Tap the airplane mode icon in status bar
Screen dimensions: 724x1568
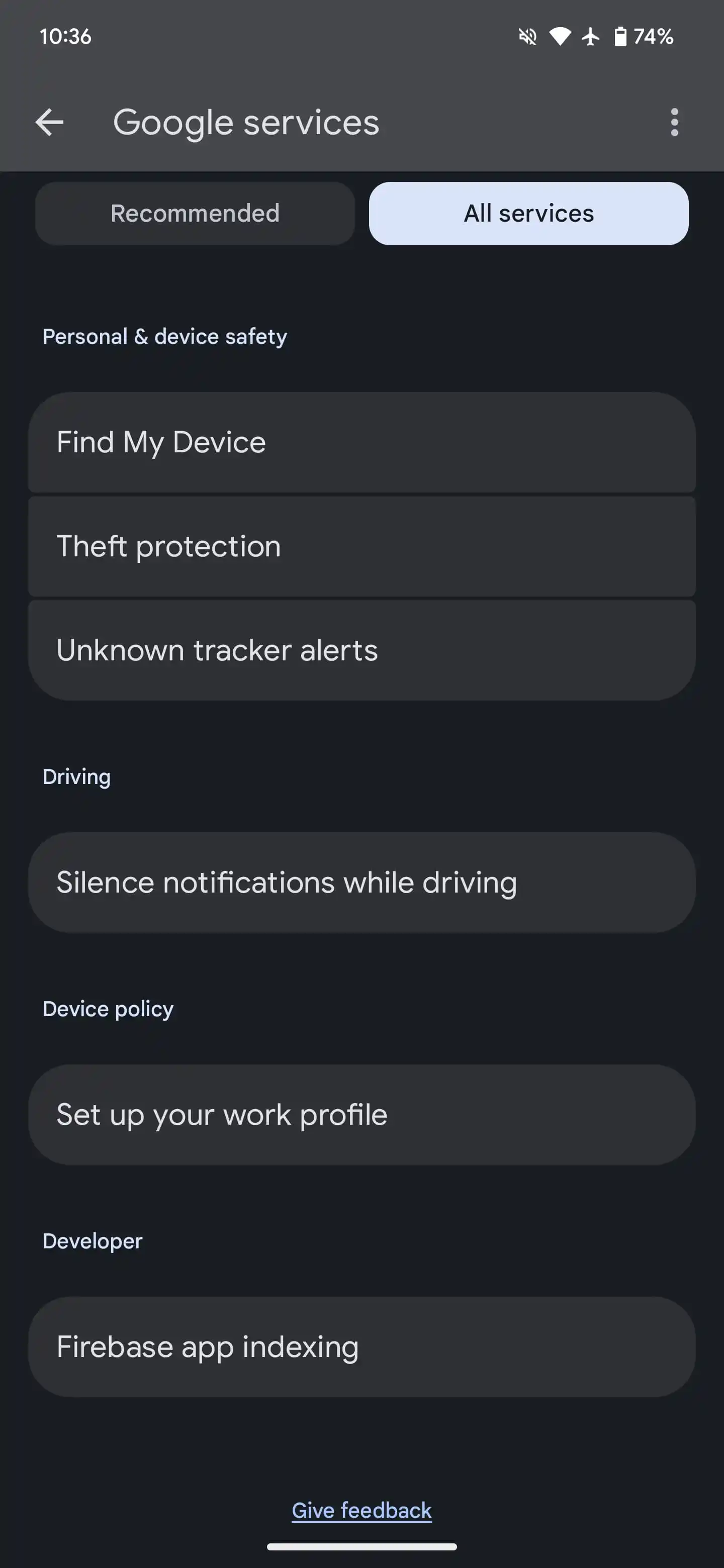[590, 36]
